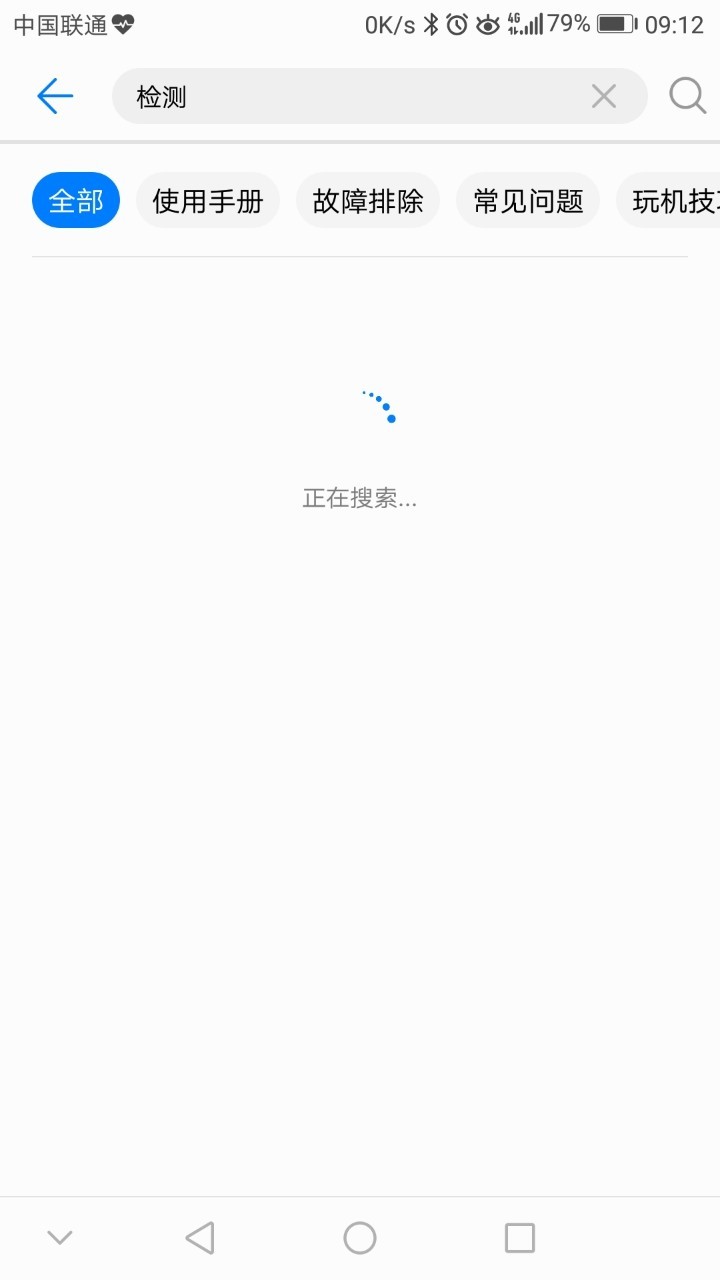Tap the search magnifier icon
The width and height of the screenshot is (720, 1280).
coord(687,95)
